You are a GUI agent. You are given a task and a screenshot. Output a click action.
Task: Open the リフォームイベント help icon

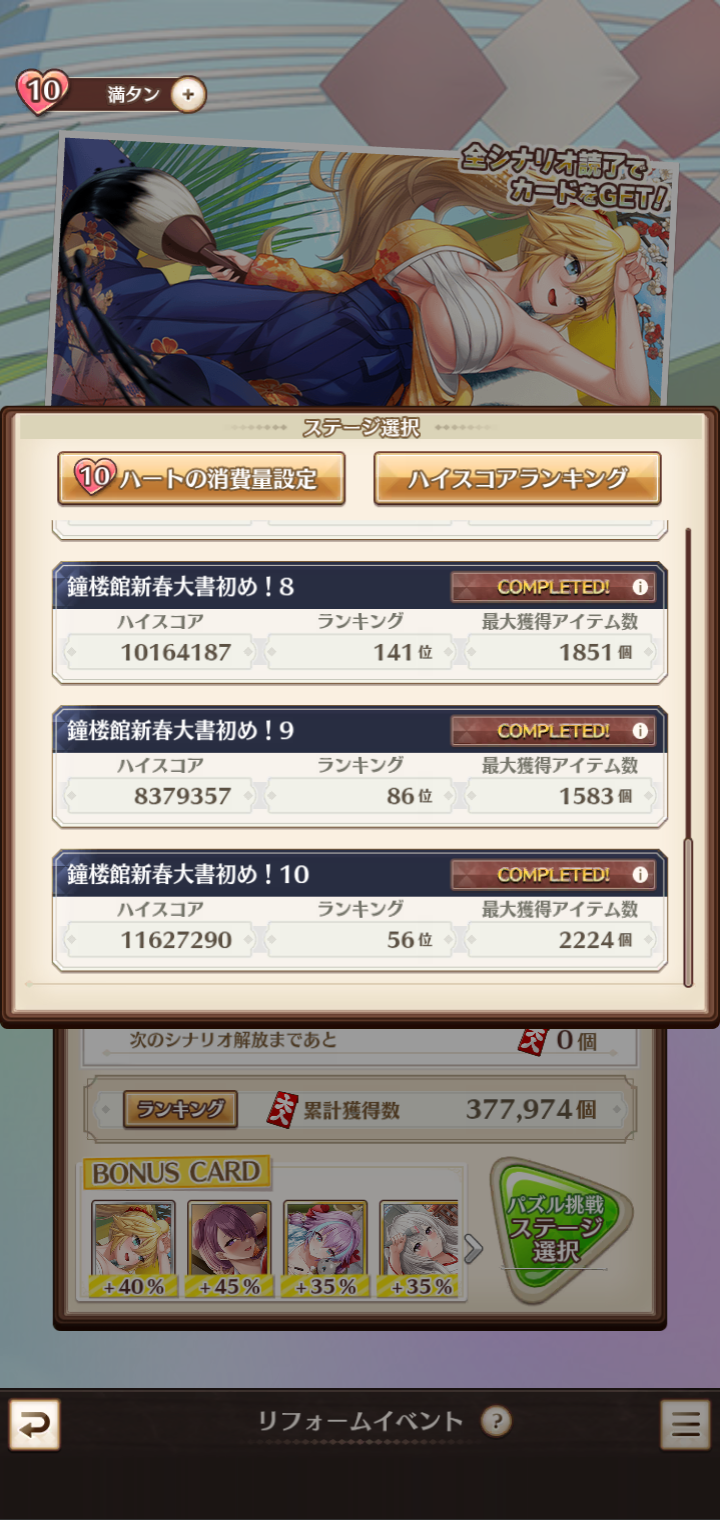coord(496,1421)
